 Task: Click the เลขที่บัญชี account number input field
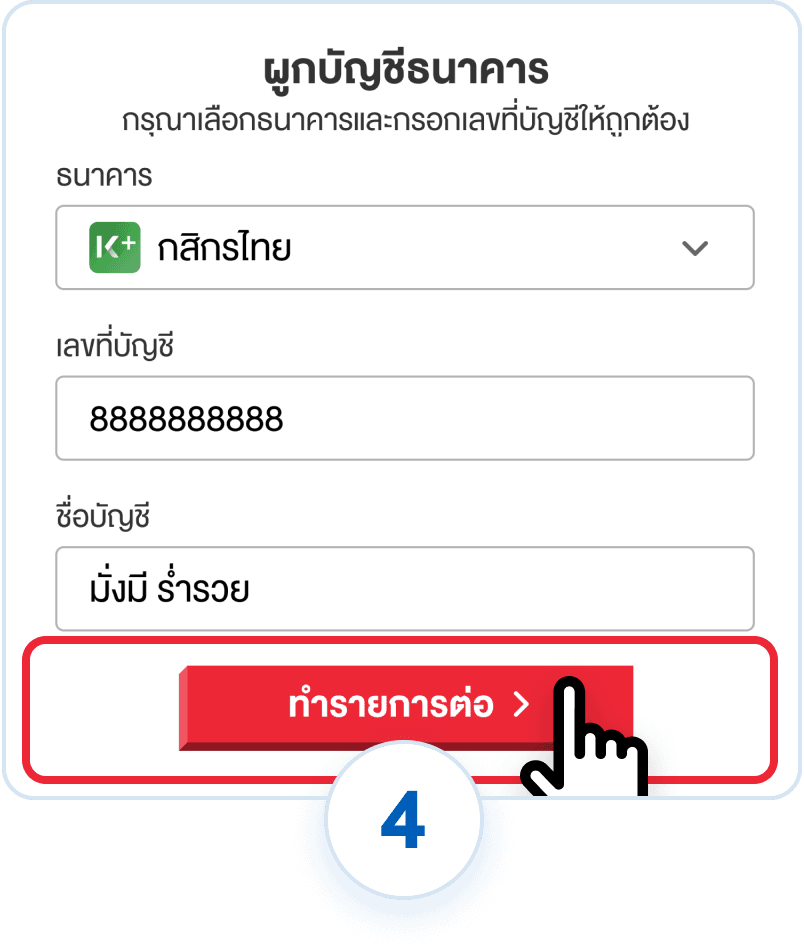coord(404,418)
